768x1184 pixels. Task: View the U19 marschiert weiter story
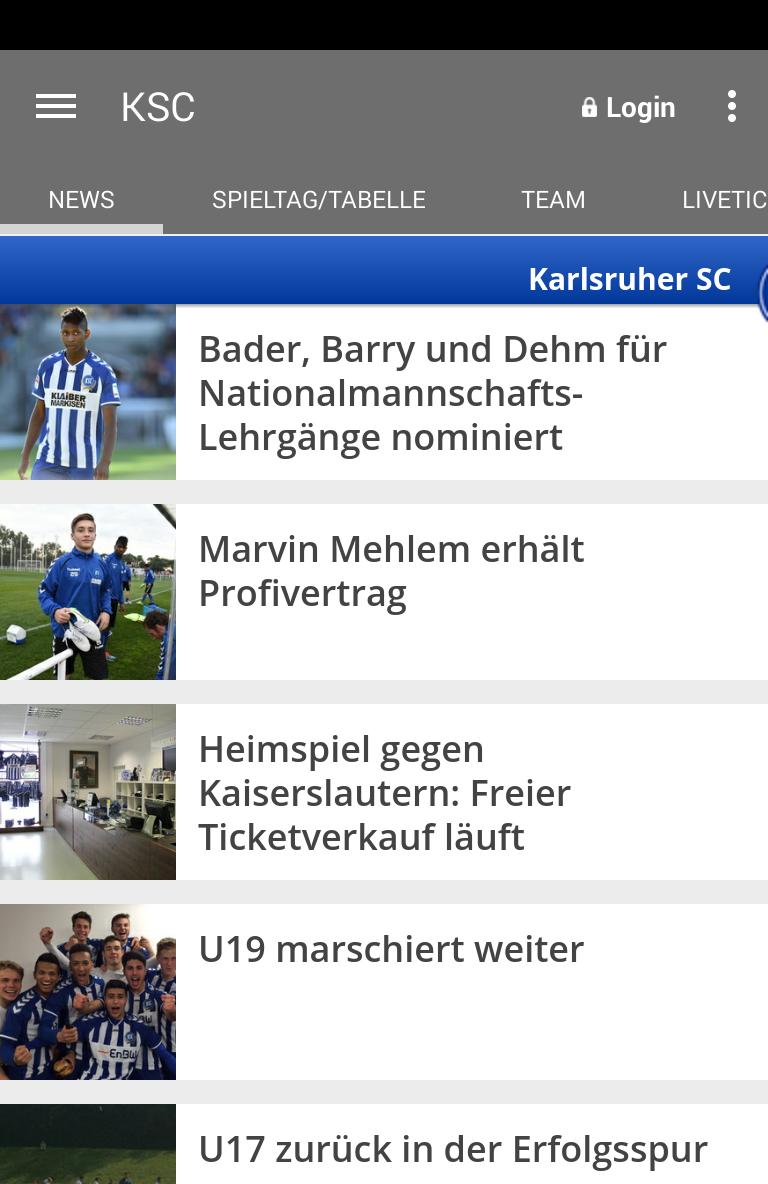391,950
